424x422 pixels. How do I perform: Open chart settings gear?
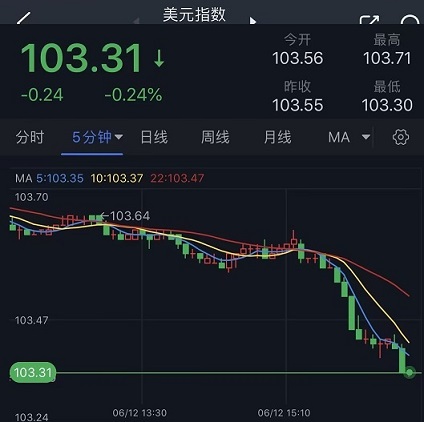coord(401,137)
